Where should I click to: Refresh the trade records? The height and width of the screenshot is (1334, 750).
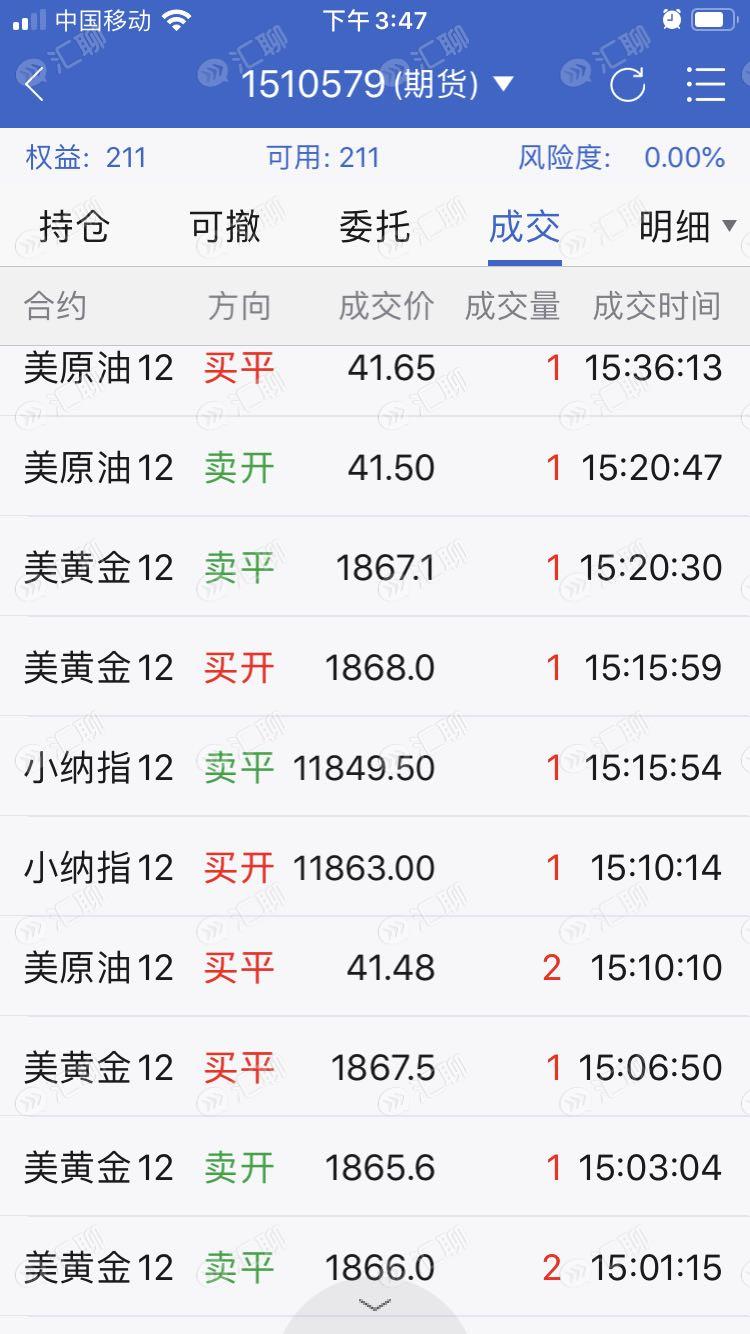coord(628,85)
